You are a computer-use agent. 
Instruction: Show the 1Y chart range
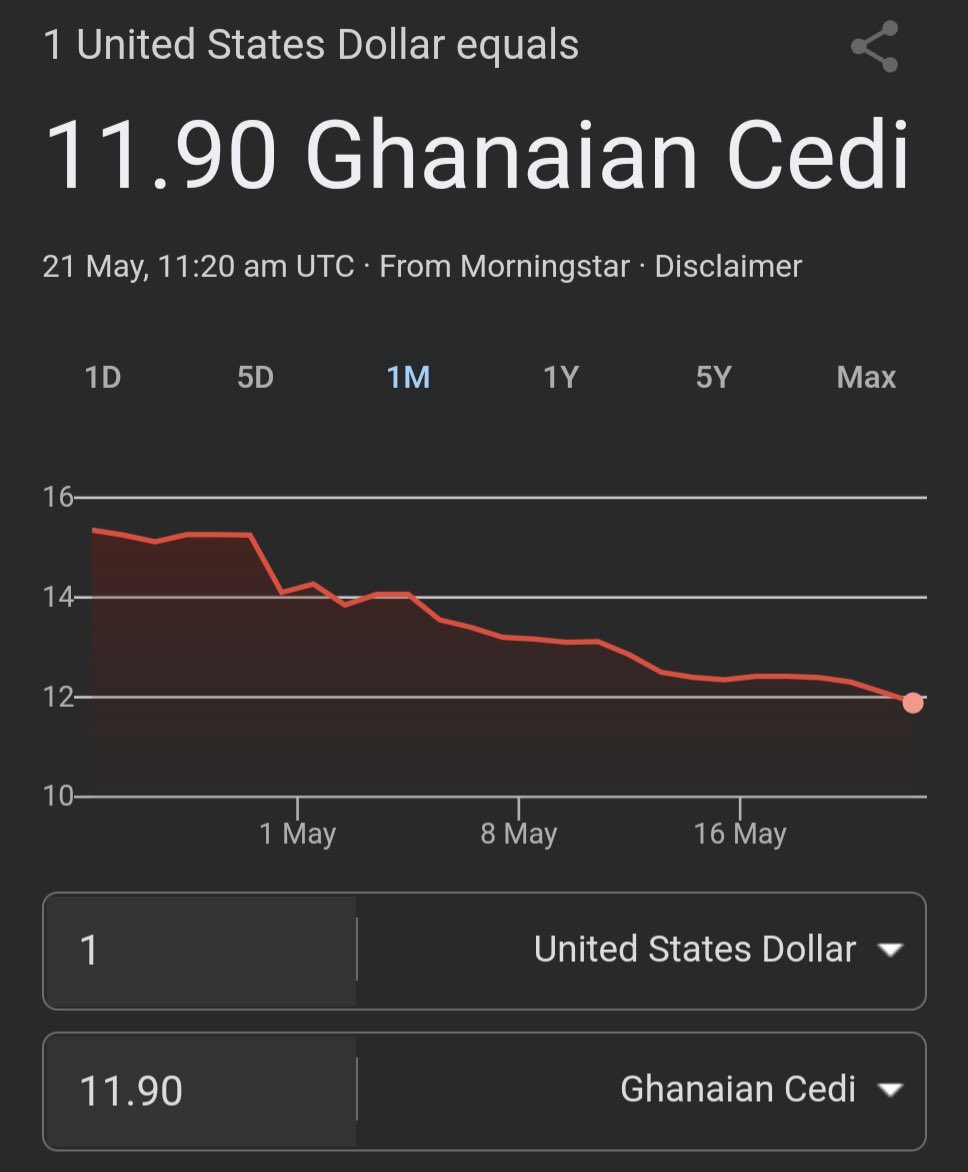pyautogui.click(x=561, y=377)
